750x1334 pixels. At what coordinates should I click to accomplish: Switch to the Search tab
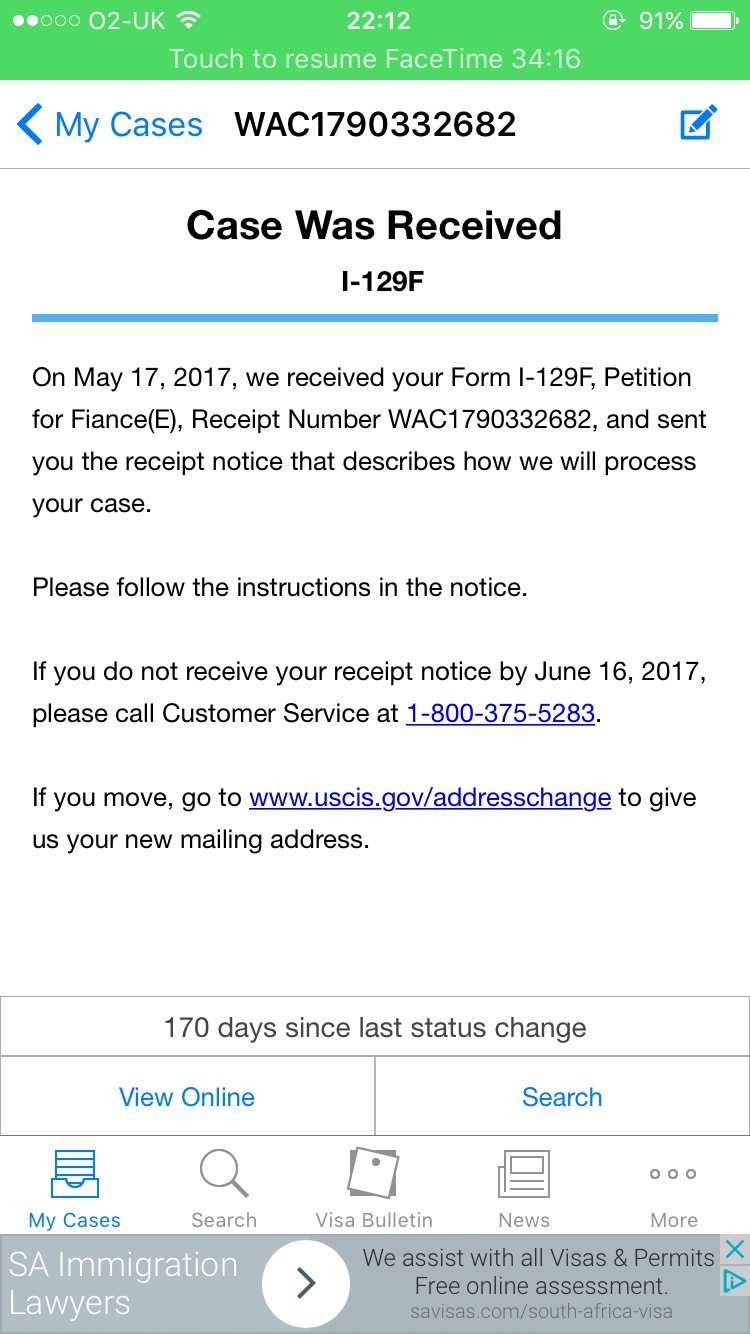pos(224,1189)
